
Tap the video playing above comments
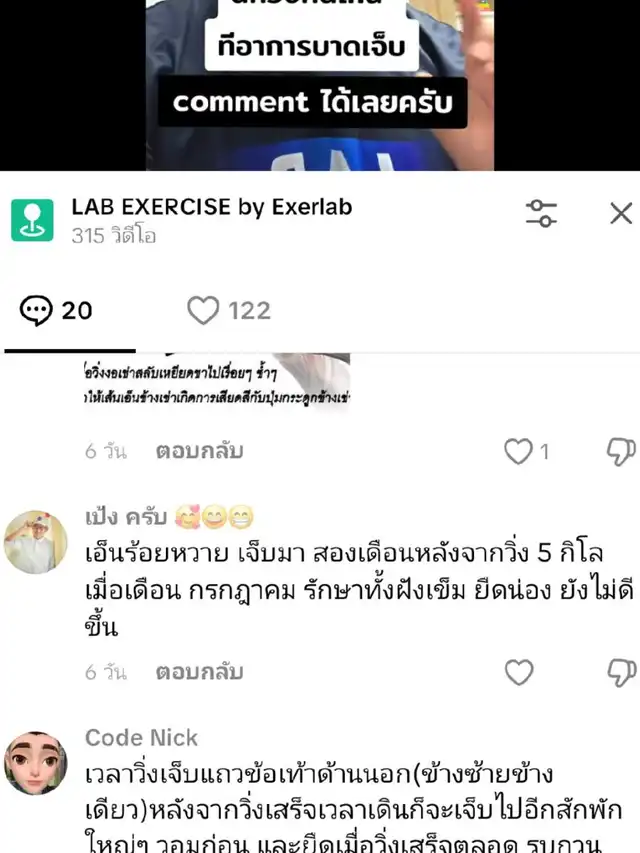click(320, 85)
